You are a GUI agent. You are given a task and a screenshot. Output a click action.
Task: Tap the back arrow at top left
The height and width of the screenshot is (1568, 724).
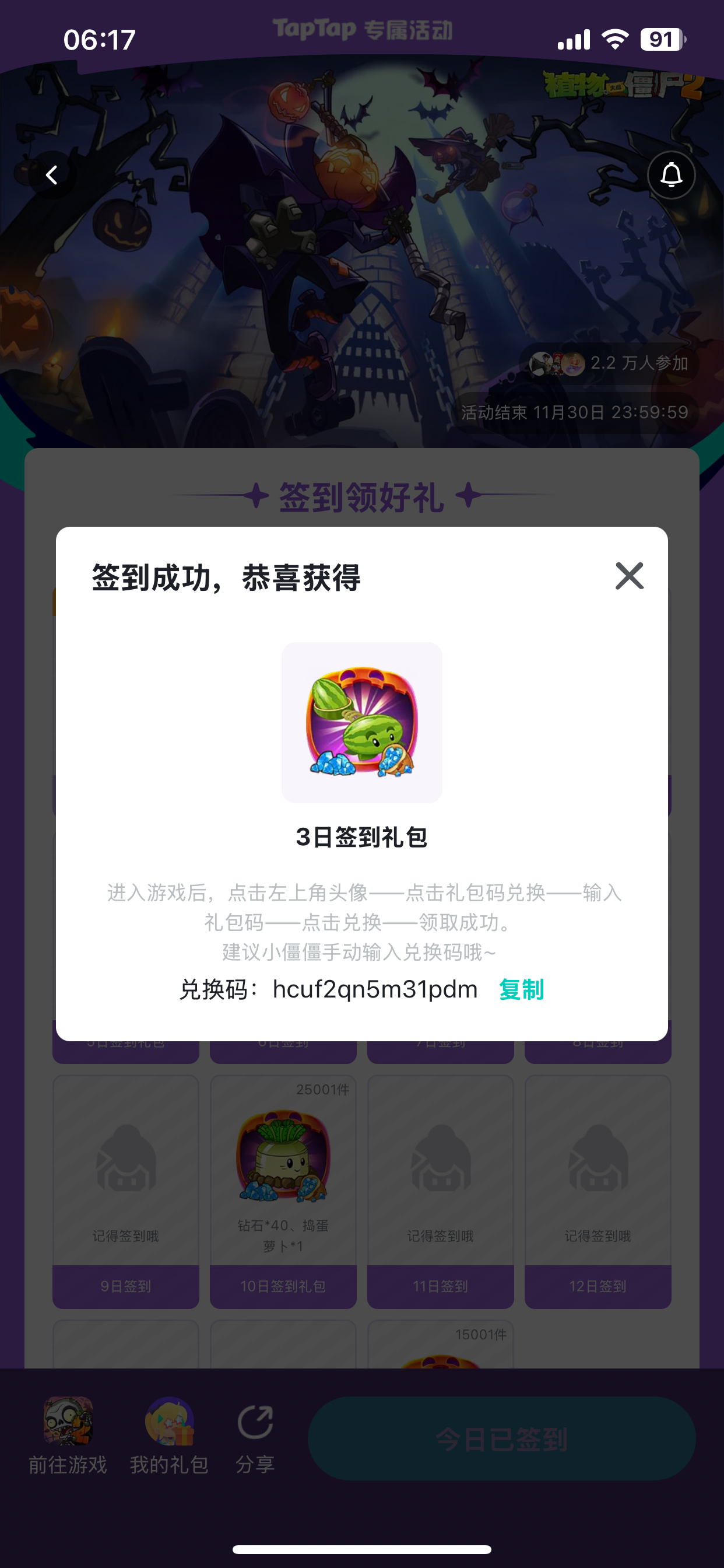click(51, 174)
